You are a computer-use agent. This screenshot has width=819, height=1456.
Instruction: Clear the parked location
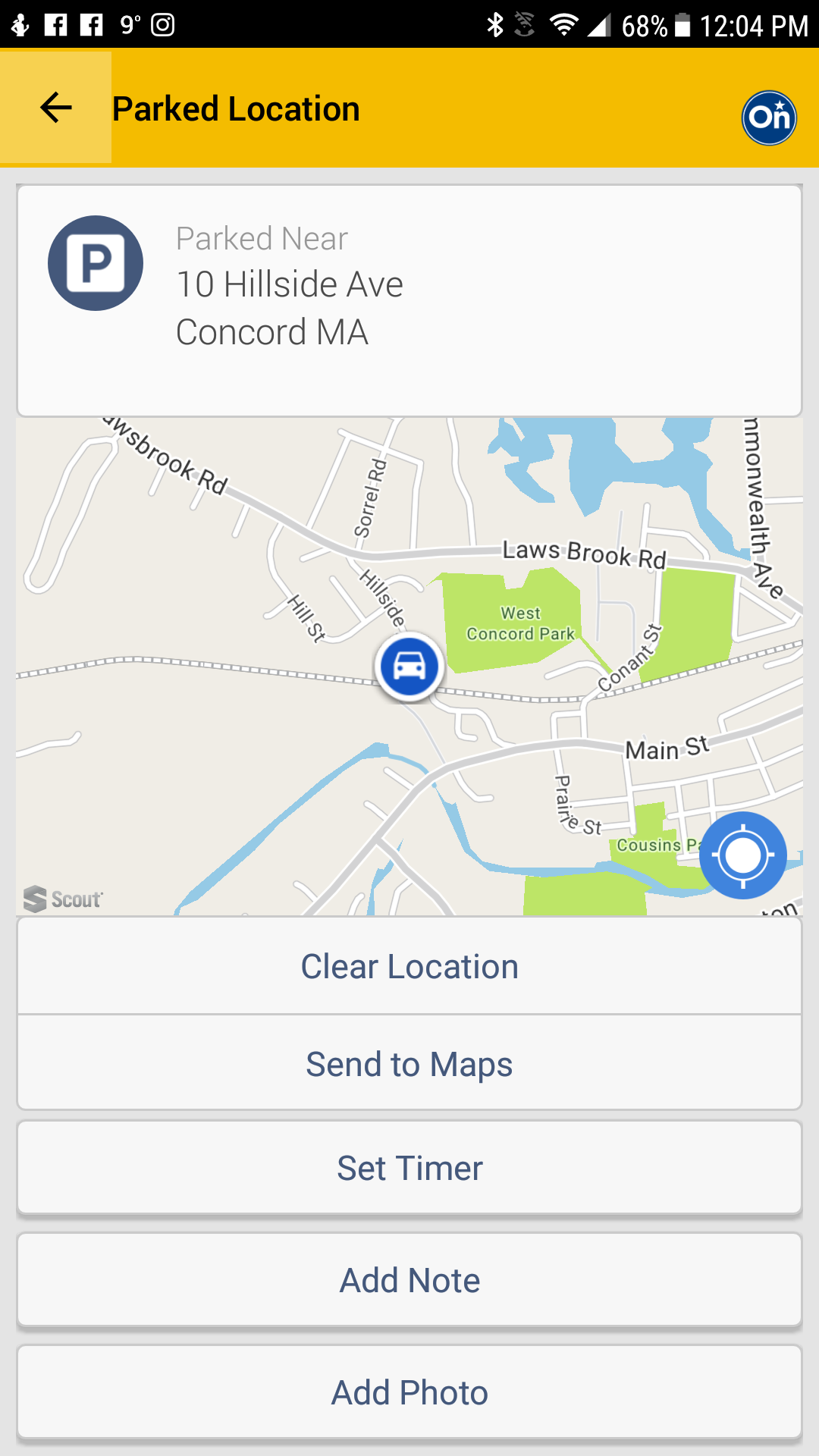point(409,966)
